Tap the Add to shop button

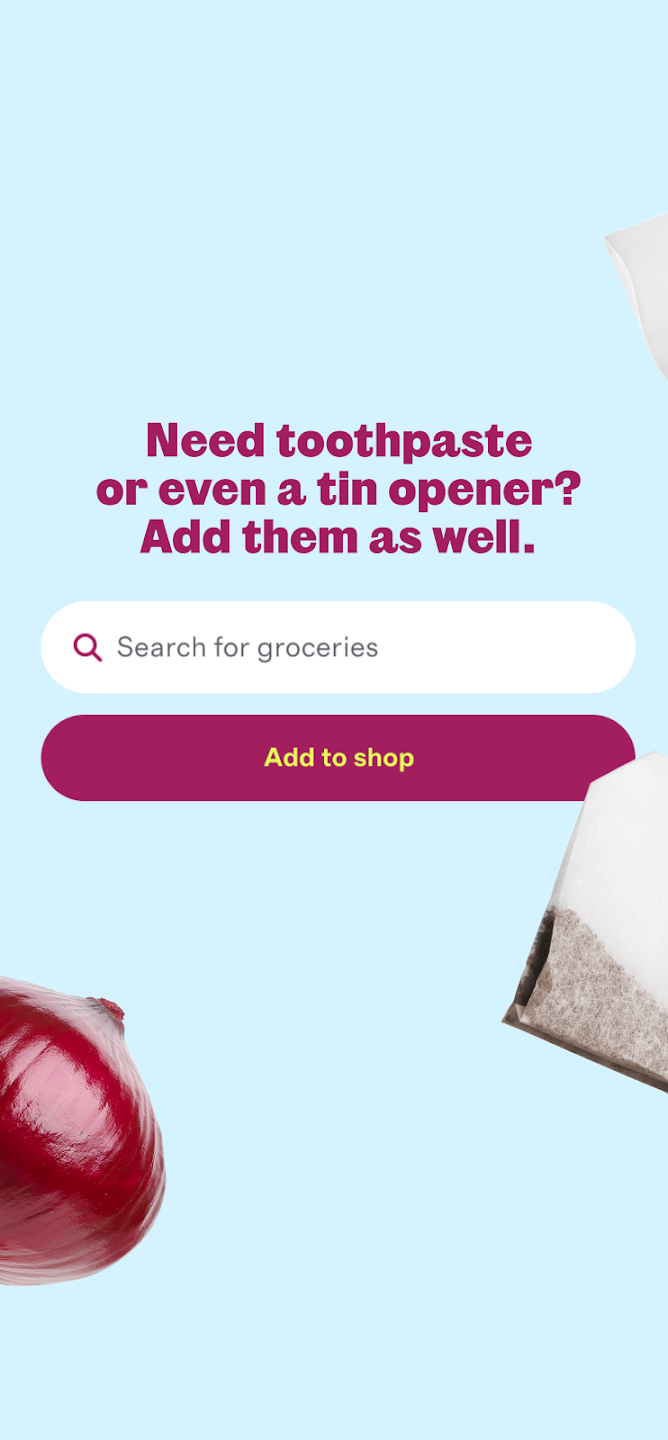tap(338, 758)
